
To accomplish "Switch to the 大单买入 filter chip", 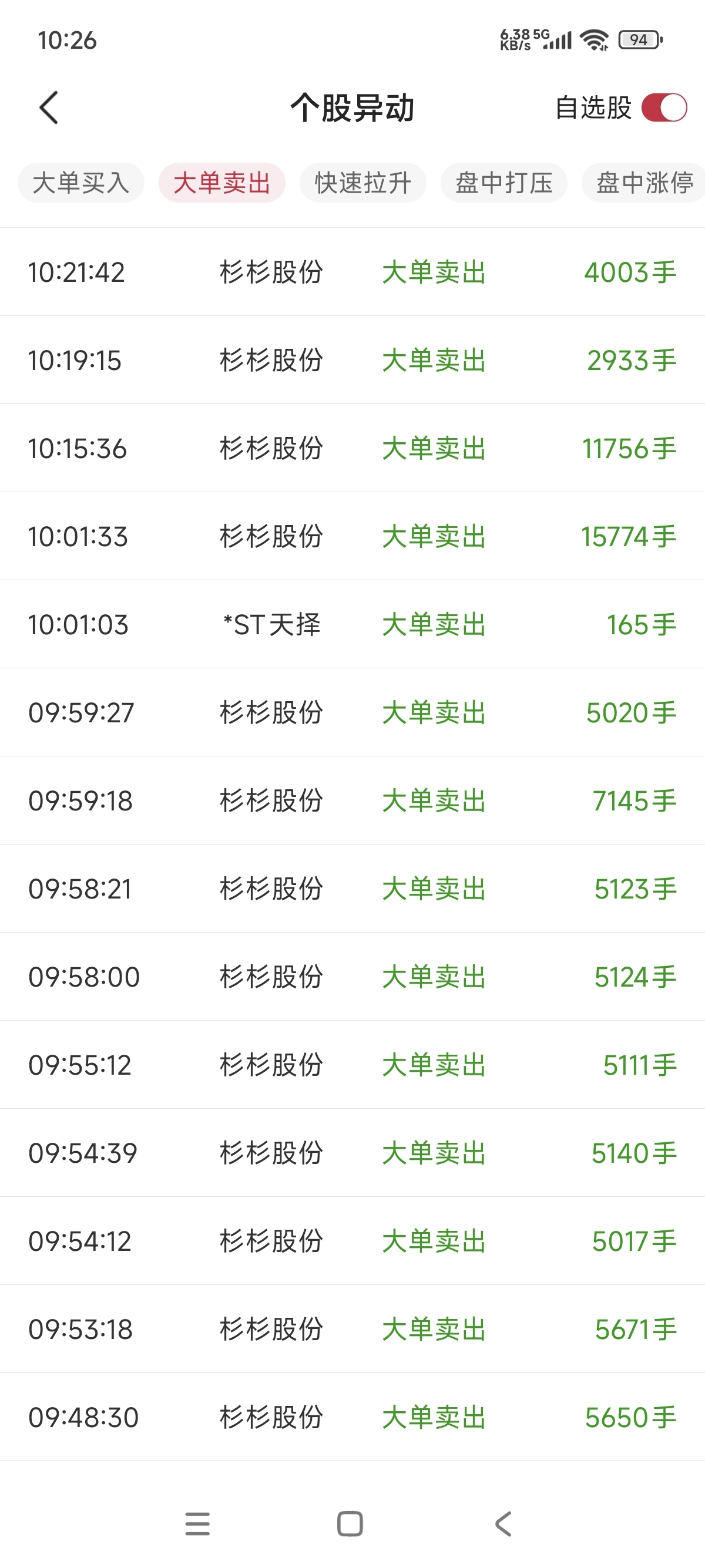I will point(81,183).
